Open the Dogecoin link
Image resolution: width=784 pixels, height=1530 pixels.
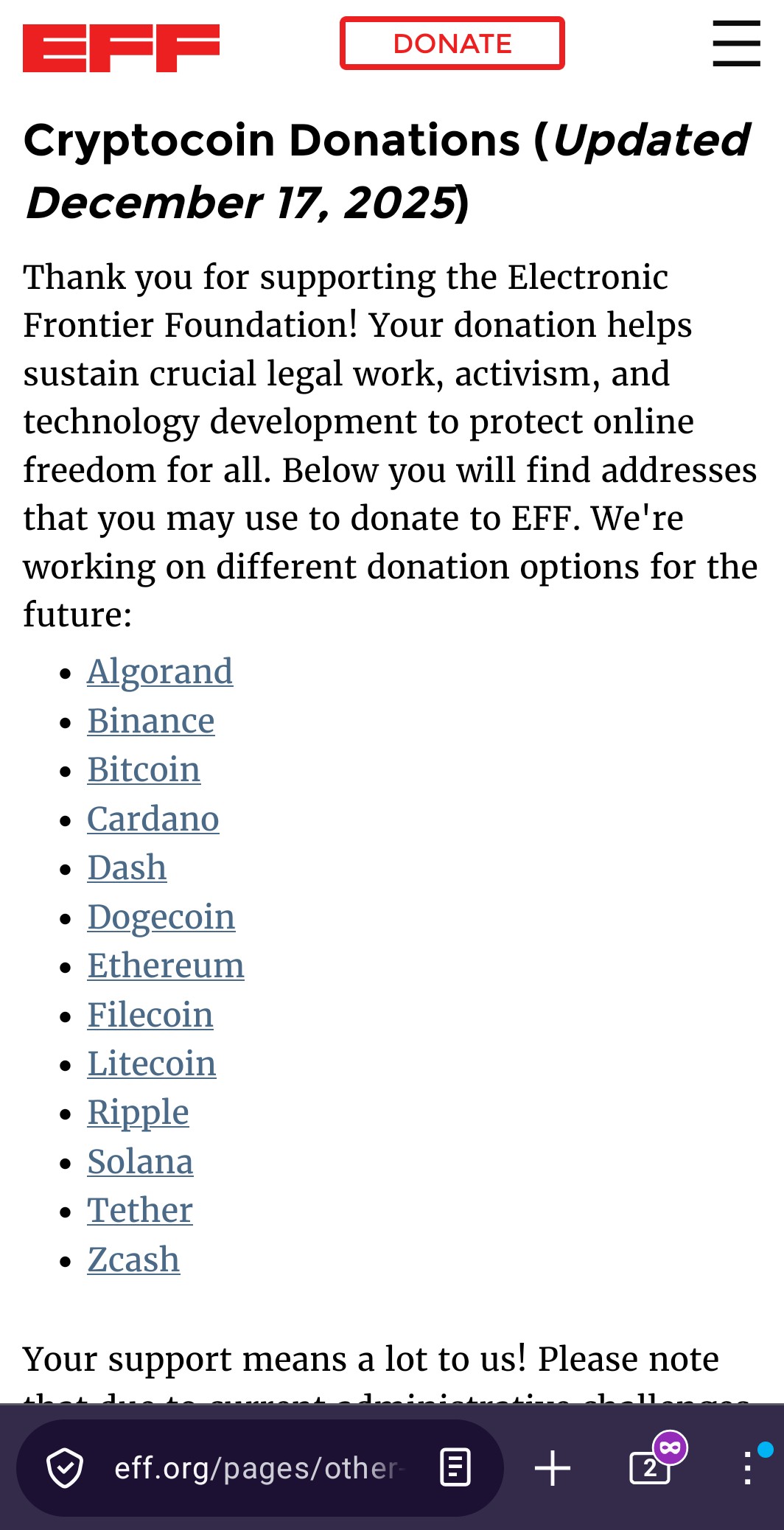pos(161,917)
